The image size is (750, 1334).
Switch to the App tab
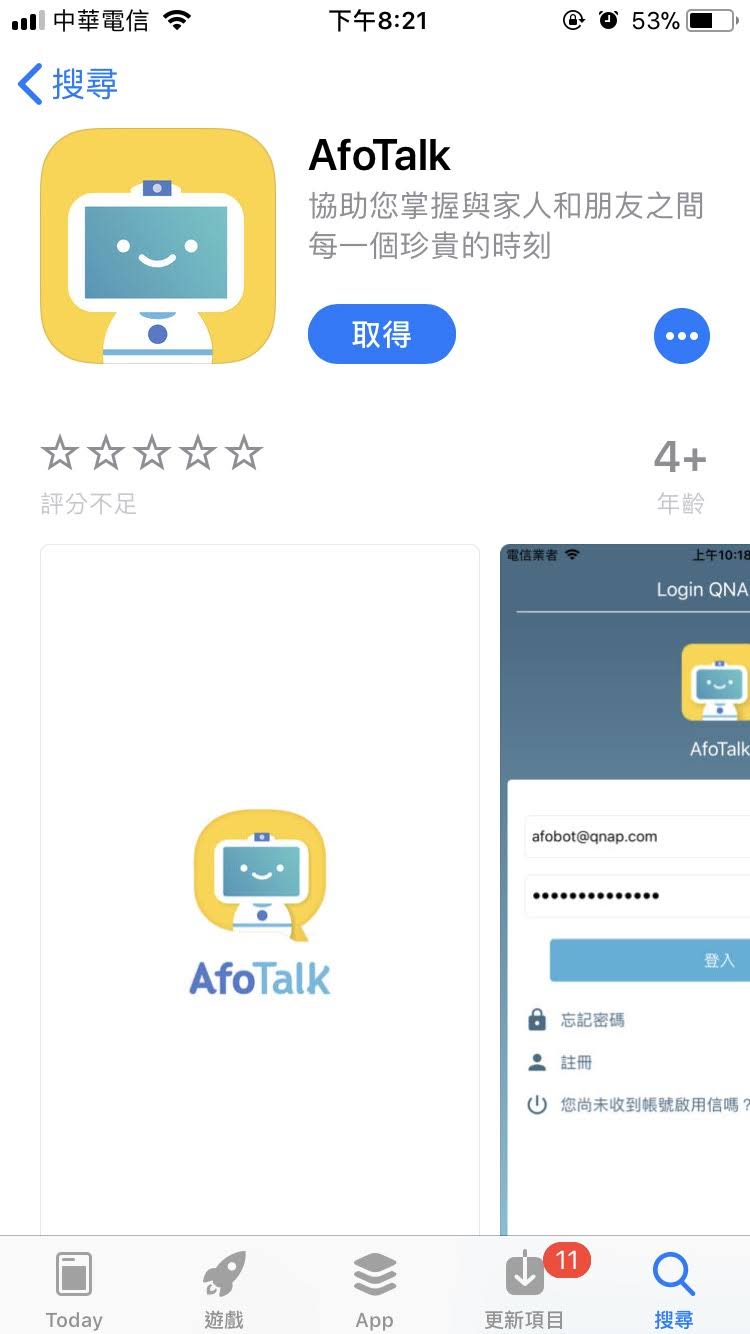pyautogui.click(x=375, y=1288)
